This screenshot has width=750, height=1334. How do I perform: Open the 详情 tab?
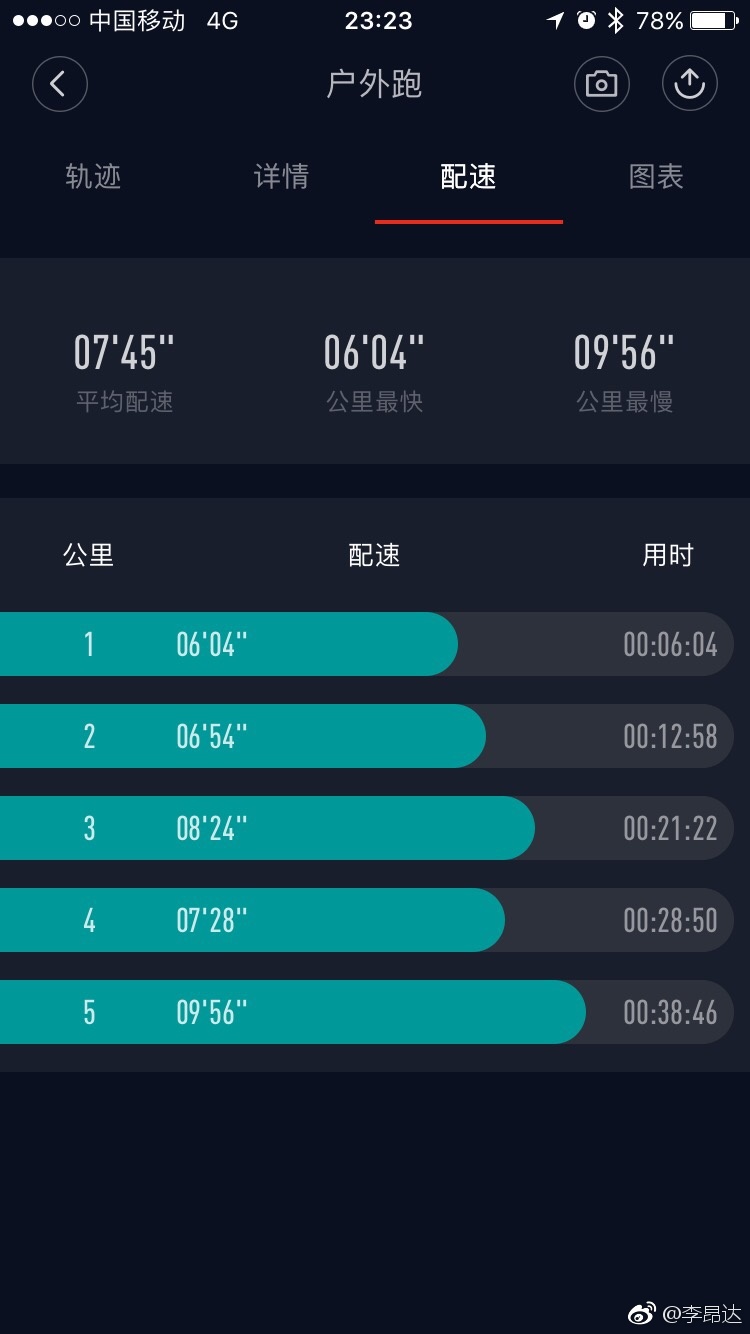click(281, 177)
